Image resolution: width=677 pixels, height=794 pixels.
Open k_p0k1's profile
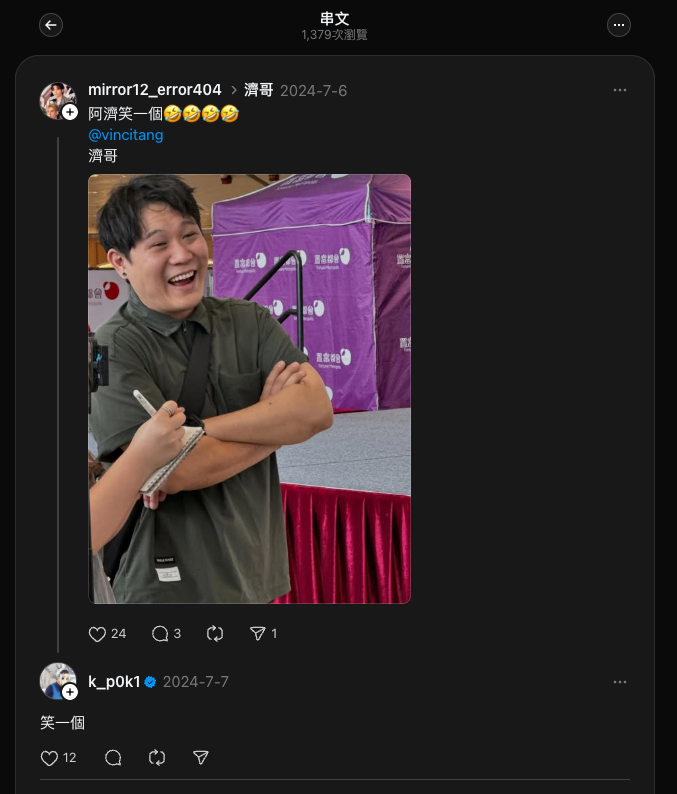[x=114, y=682]
